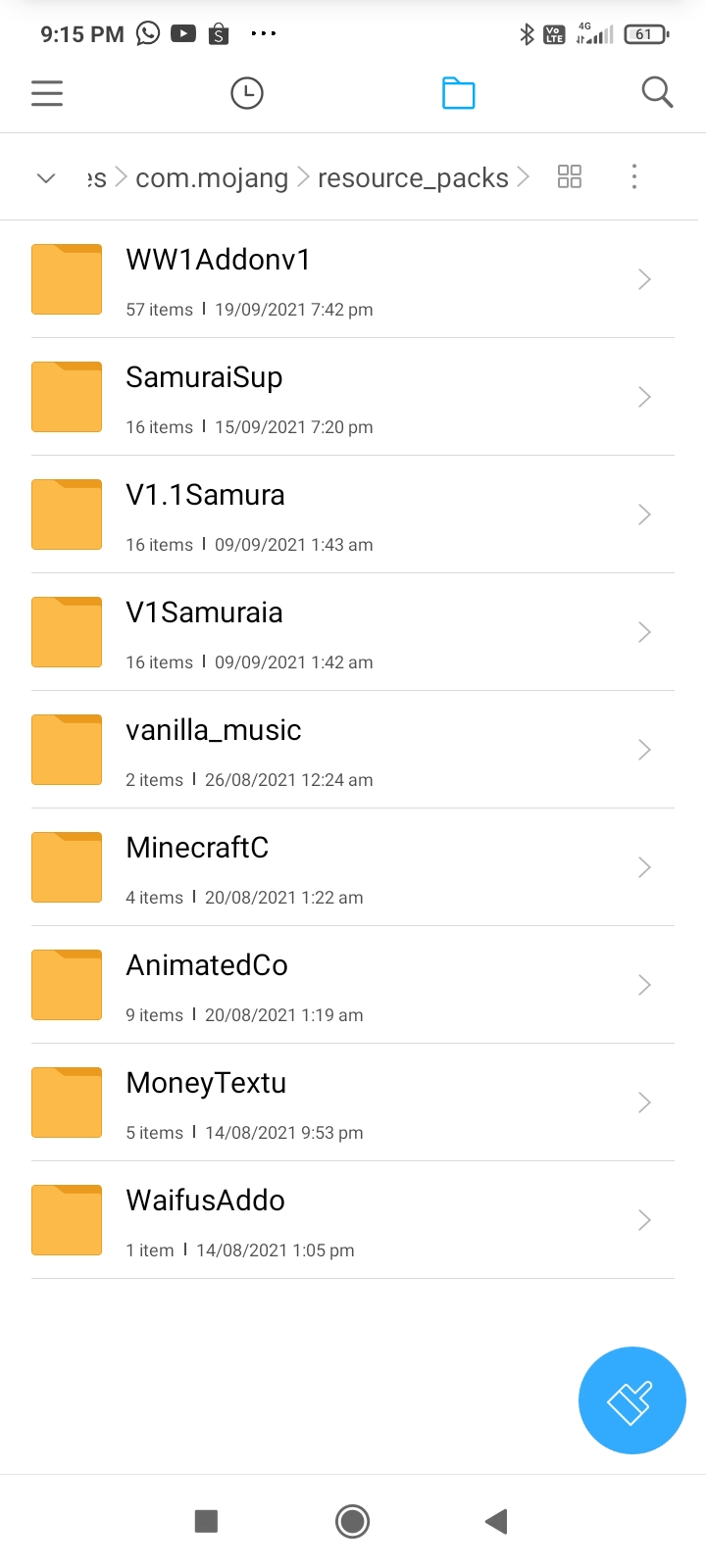Open the V1.1Samura folder

pos(353,514)
